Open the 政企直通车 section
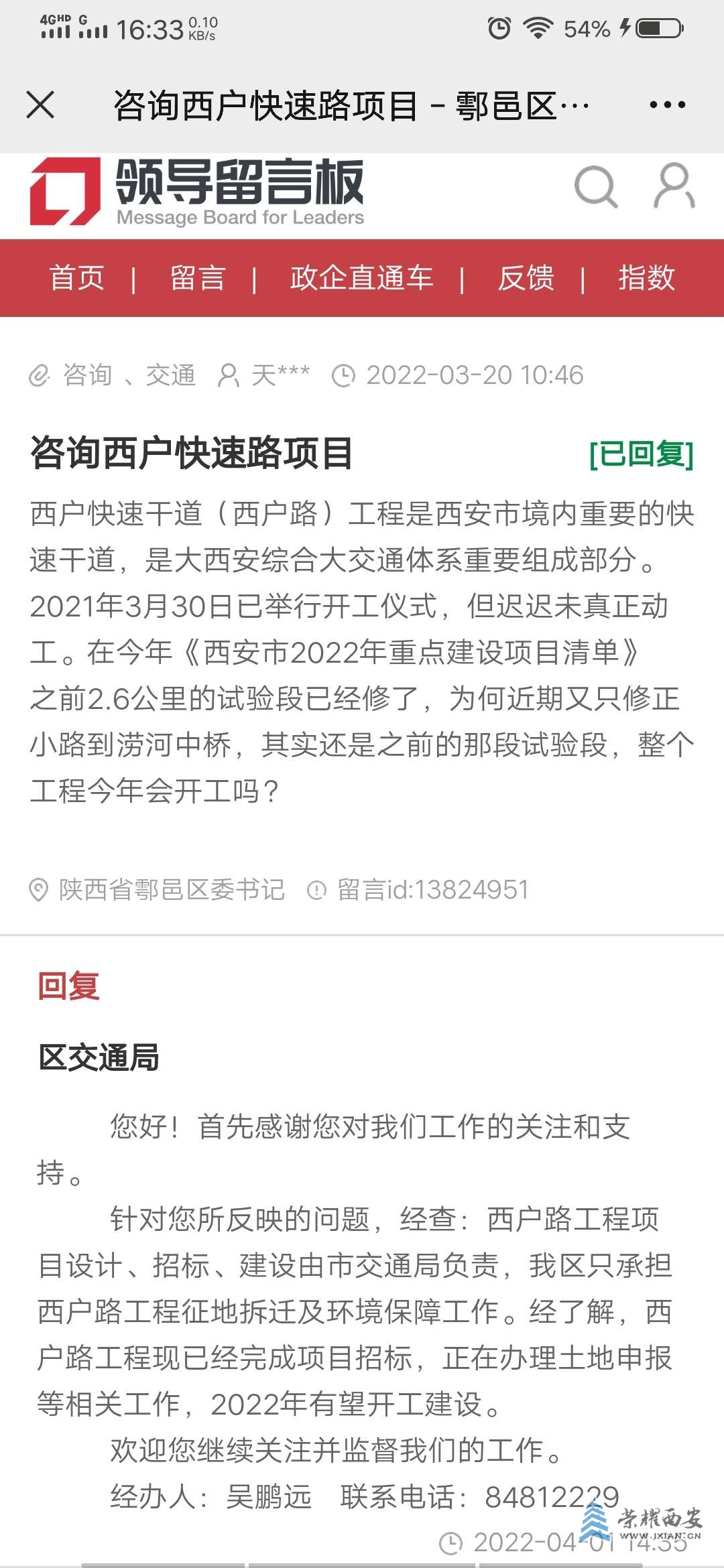724x1568 pixels. click(361, 278)
